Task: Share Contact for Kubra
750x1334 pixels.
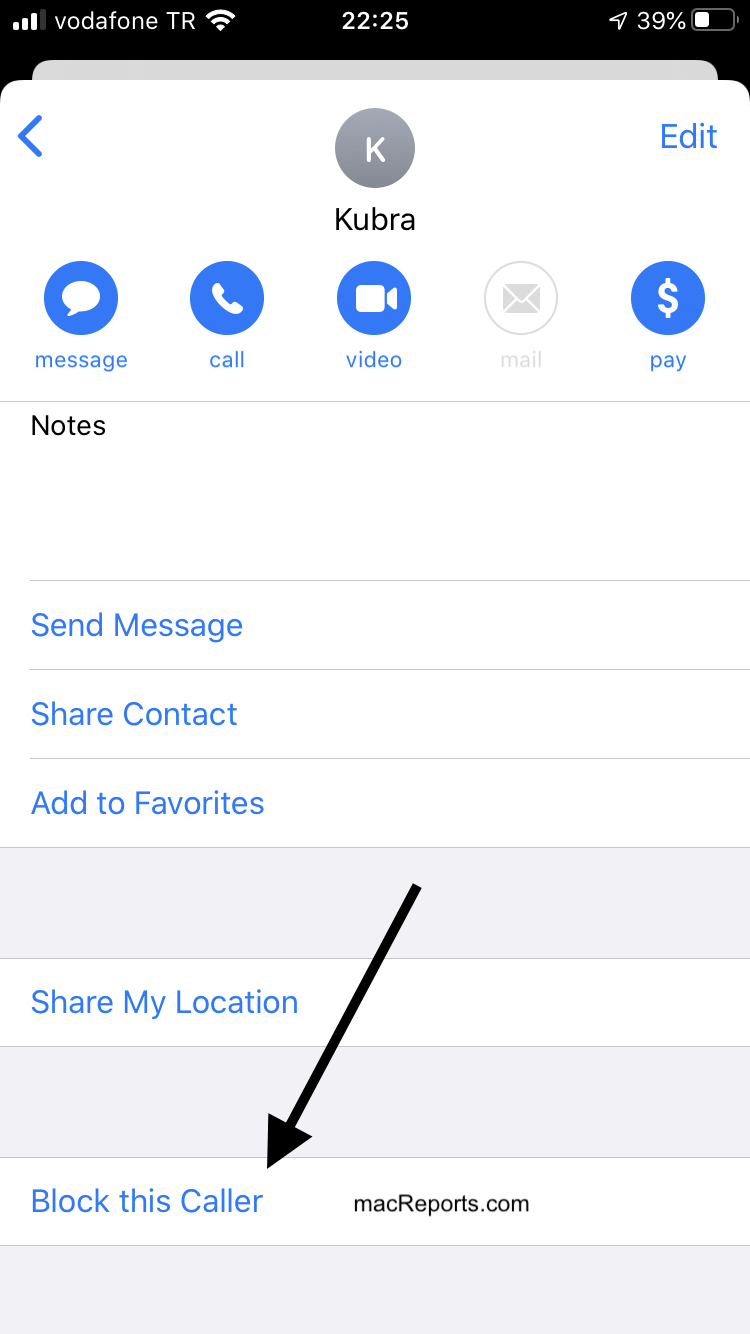Action: pos(134,714)
